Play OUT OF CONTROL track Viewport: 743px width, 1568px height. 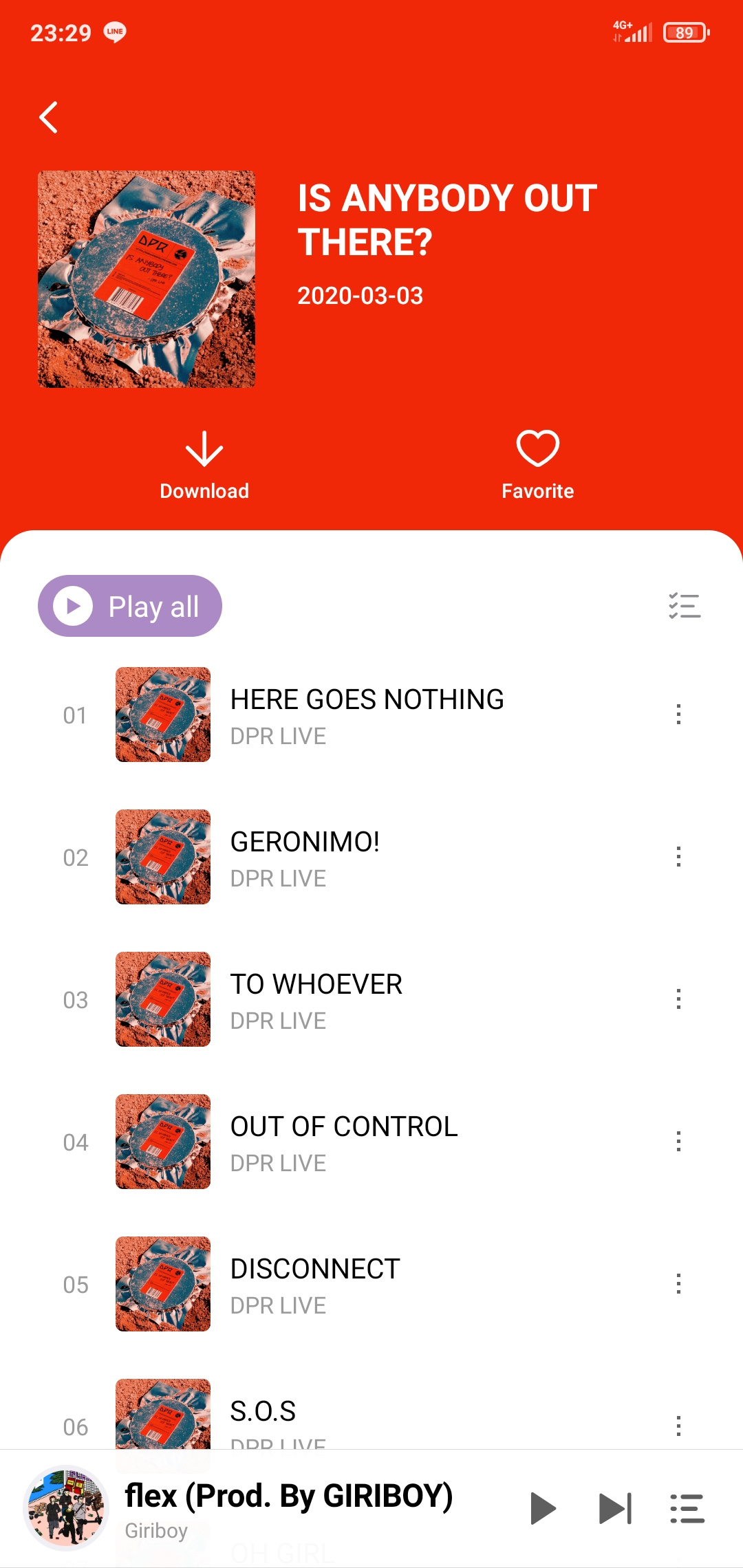(x=344, y=1142)
